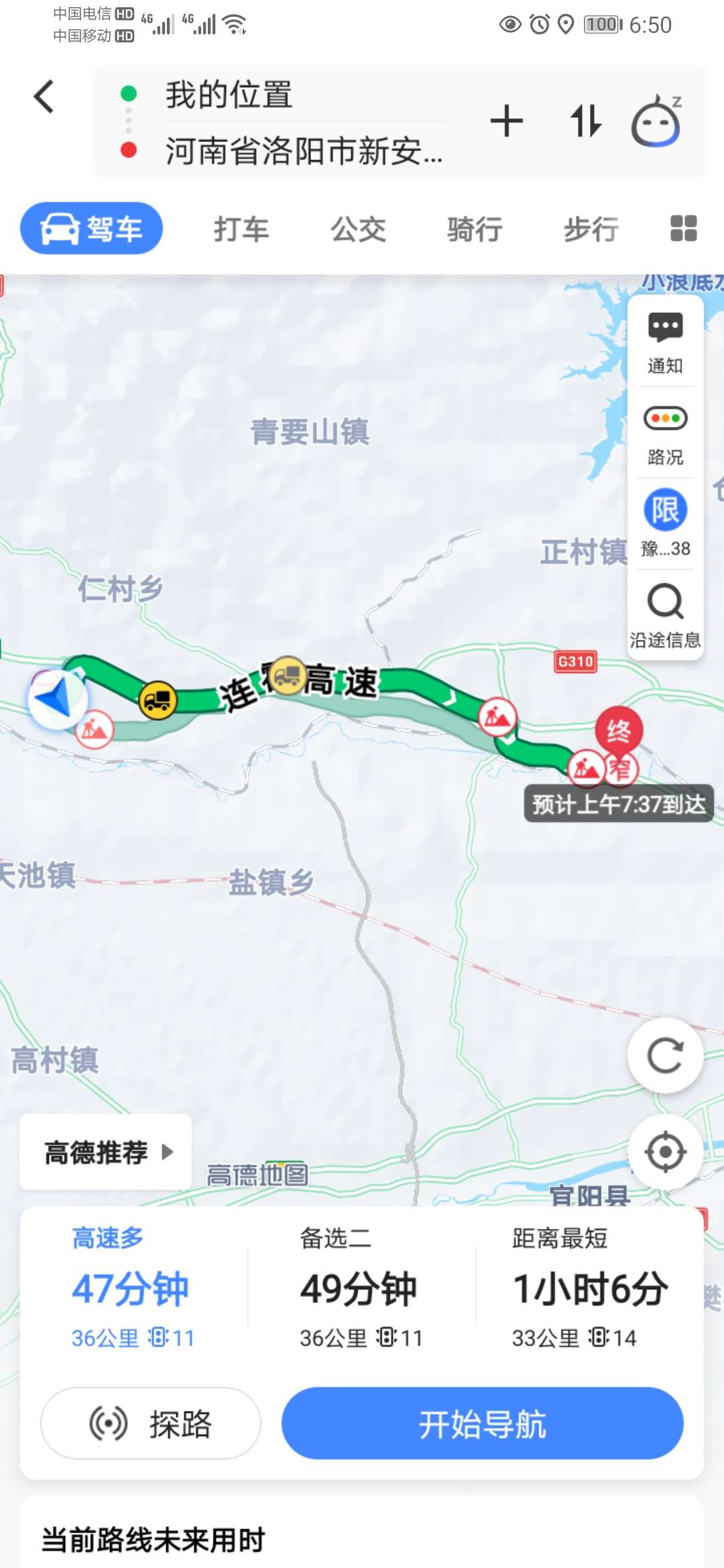Add a waypoint with the plus icon
This screenshot has width=724, height=1568.
(x=506, y=121)
